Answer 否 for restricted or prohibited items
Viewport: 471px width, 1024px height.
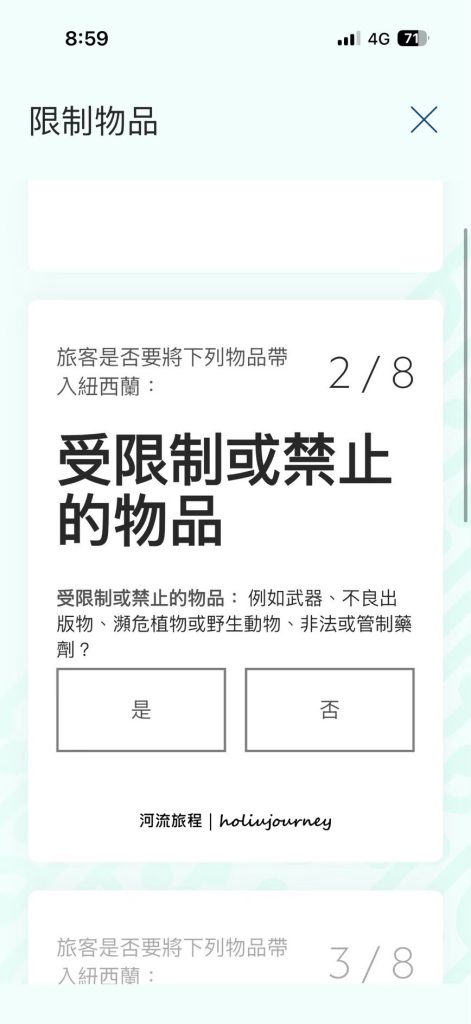(x=330, y=710)
